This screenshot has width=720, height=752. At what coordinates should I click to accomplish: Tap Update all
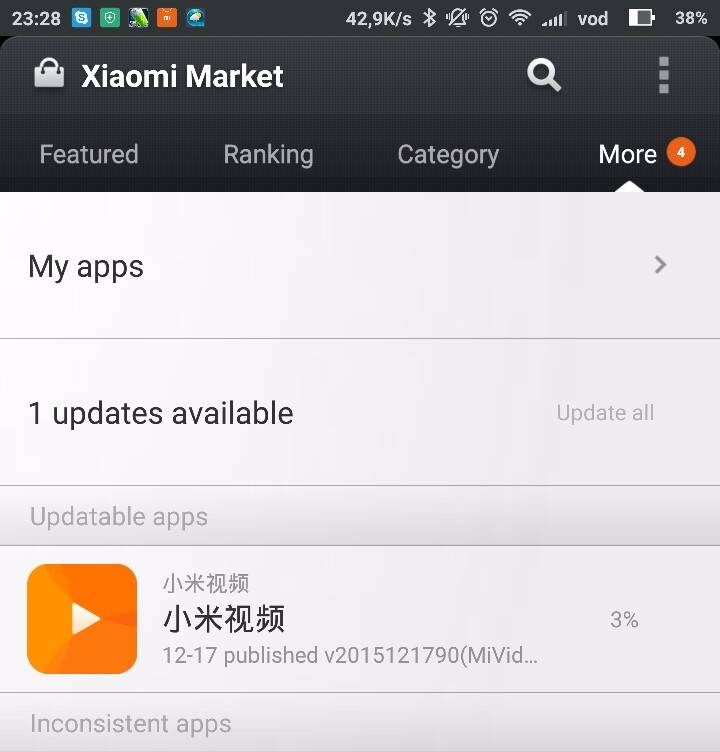click(x=605, y=413)
